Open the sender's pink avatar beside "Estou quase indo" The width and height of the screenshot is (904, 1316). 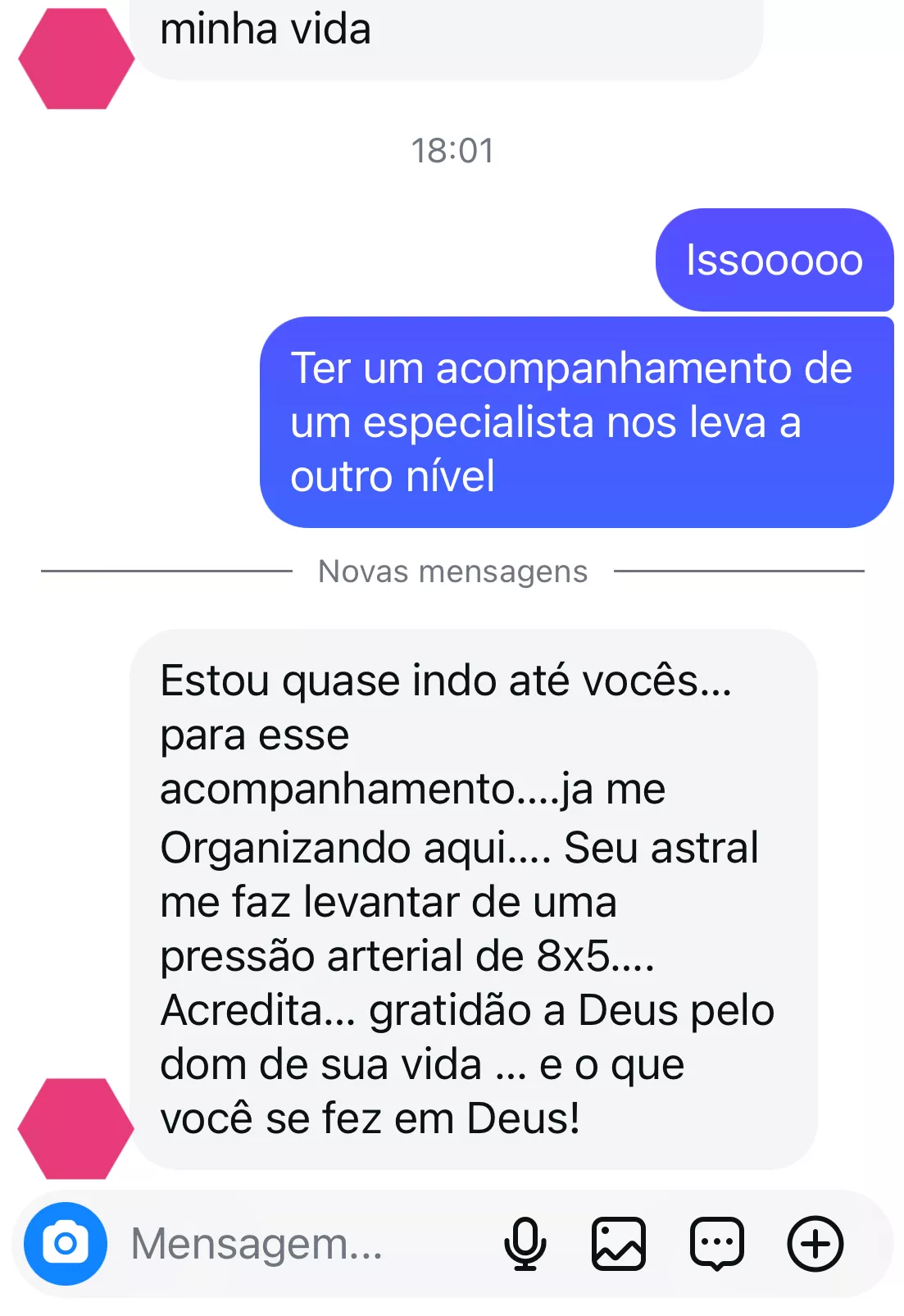point(75,1128)
